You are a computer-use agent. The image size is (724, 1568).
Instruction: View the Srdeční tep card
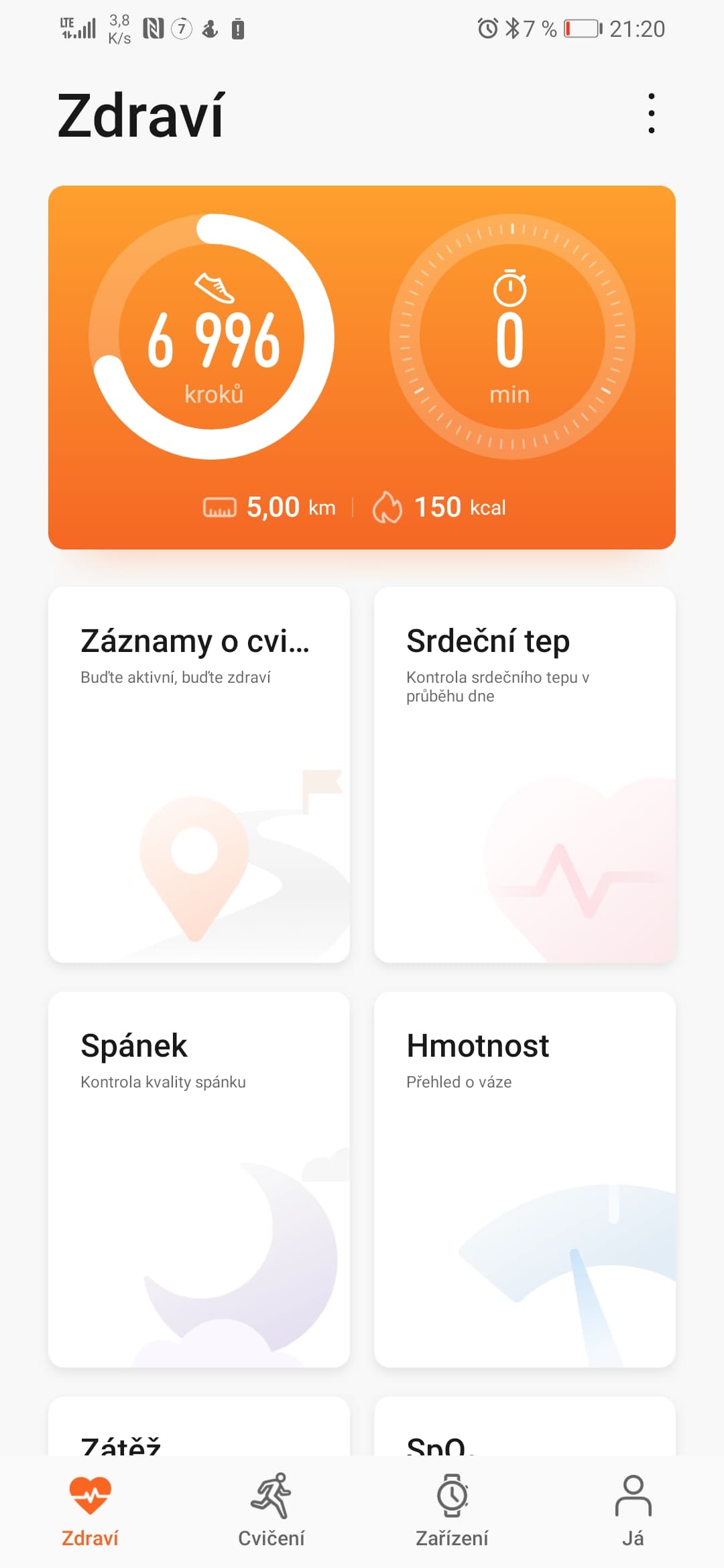pyautogui.click(x=524, y=775)
